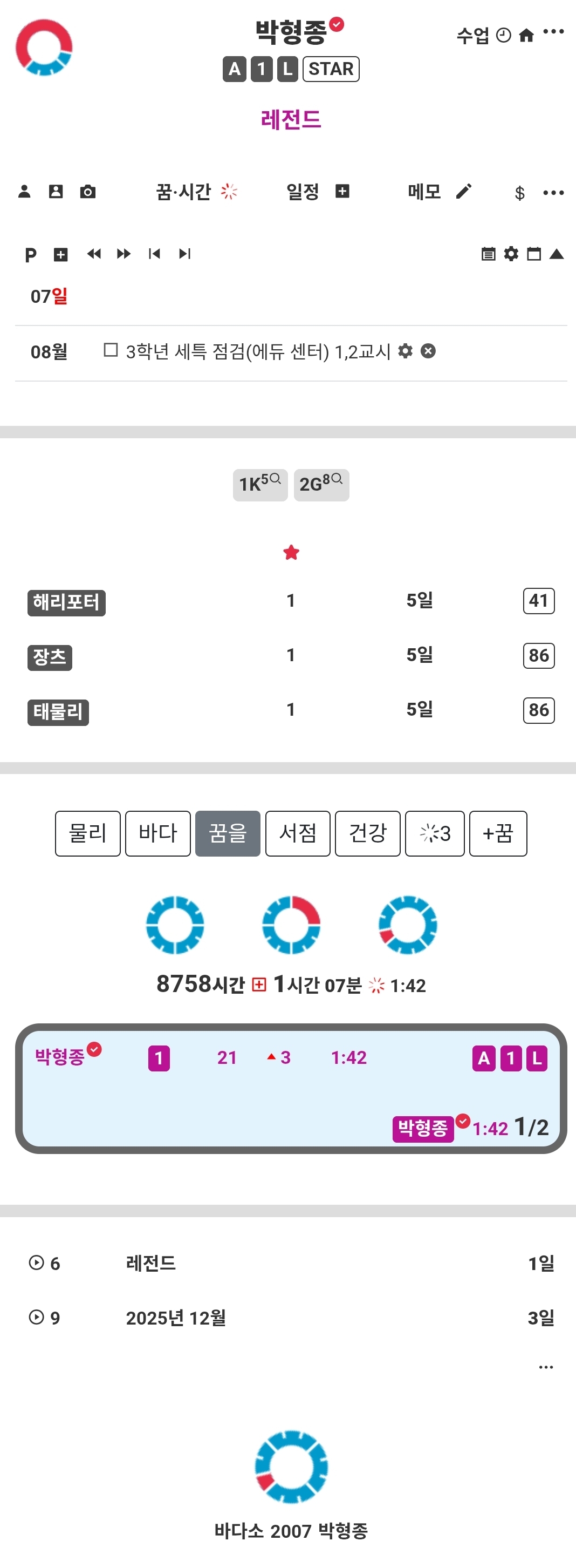The width and height of the screenshot is (576, 1568).
Task: Open the 레전드 1일 row
Action: pyautogui.click(x=291, y=1263)
